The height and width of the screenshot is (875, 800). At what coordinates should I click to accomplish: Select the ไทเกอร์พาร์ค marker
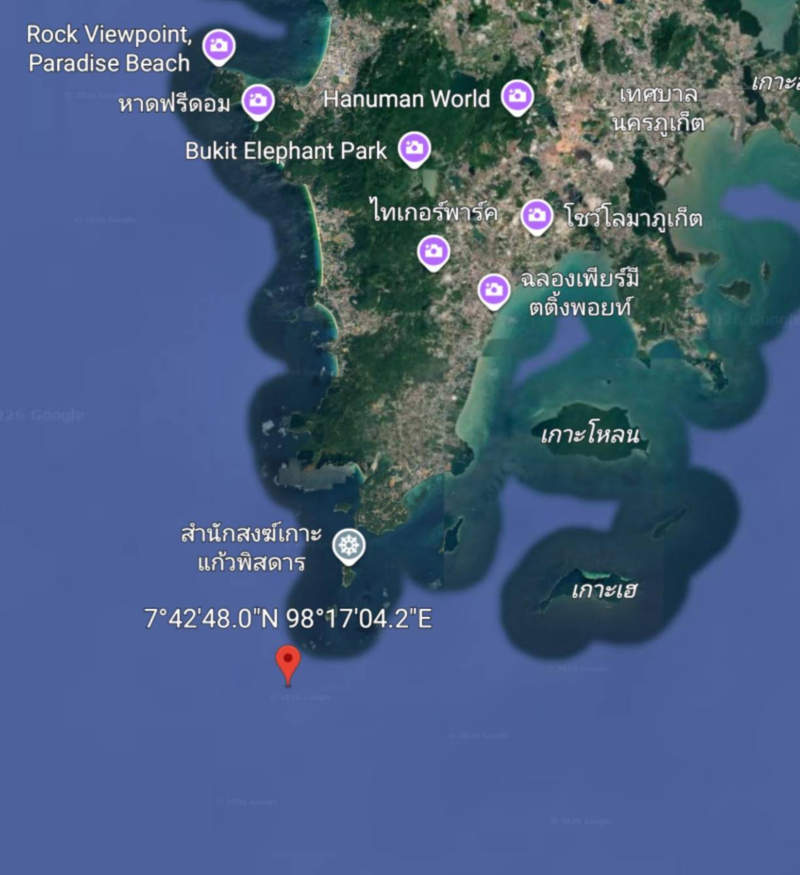click(x=433, y=251)
